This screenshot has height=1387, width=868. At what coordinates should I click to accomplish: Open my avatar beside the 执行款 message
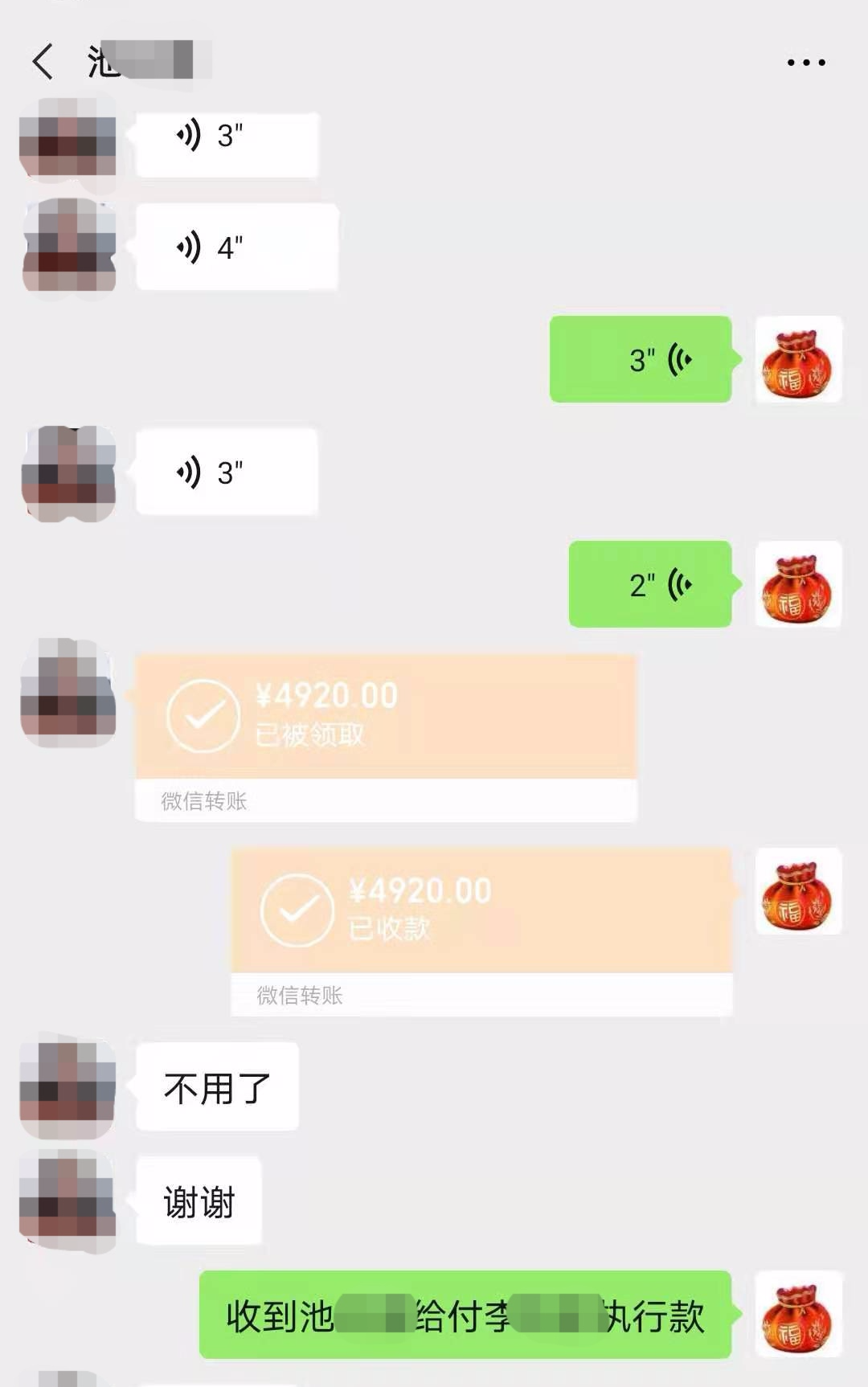coord(798,1315)
